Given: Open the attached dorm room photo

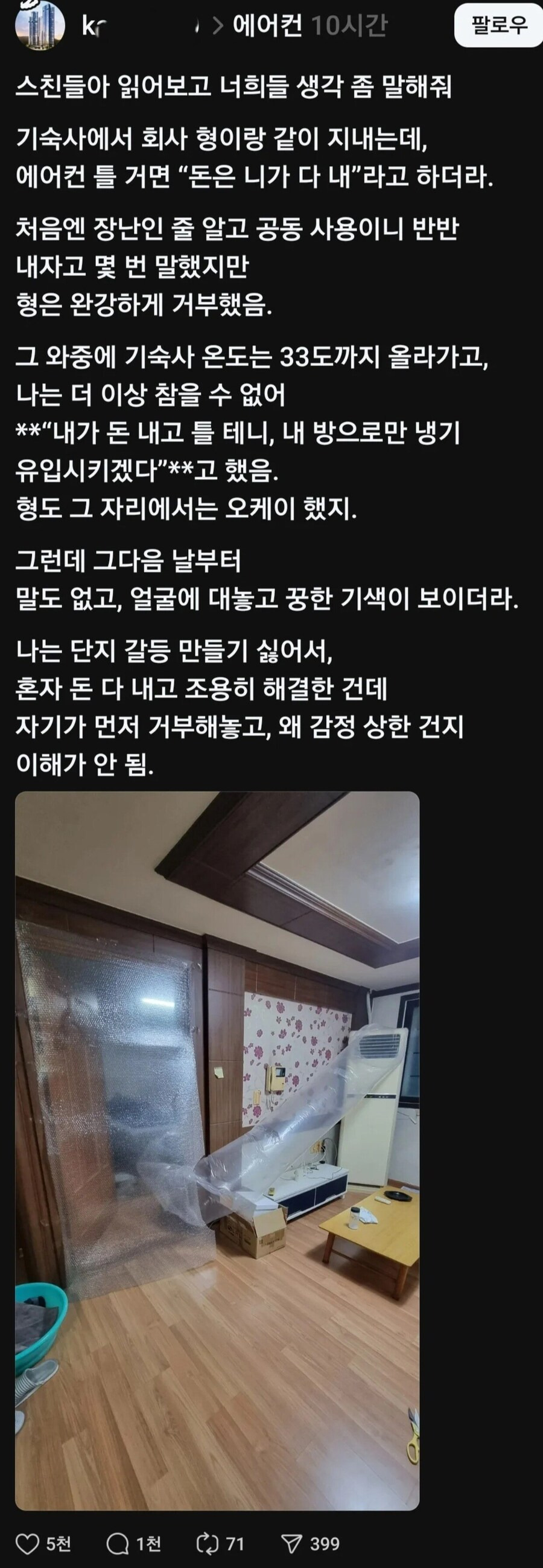Looking at the screenshot, I should click(x=217, y=1150).
